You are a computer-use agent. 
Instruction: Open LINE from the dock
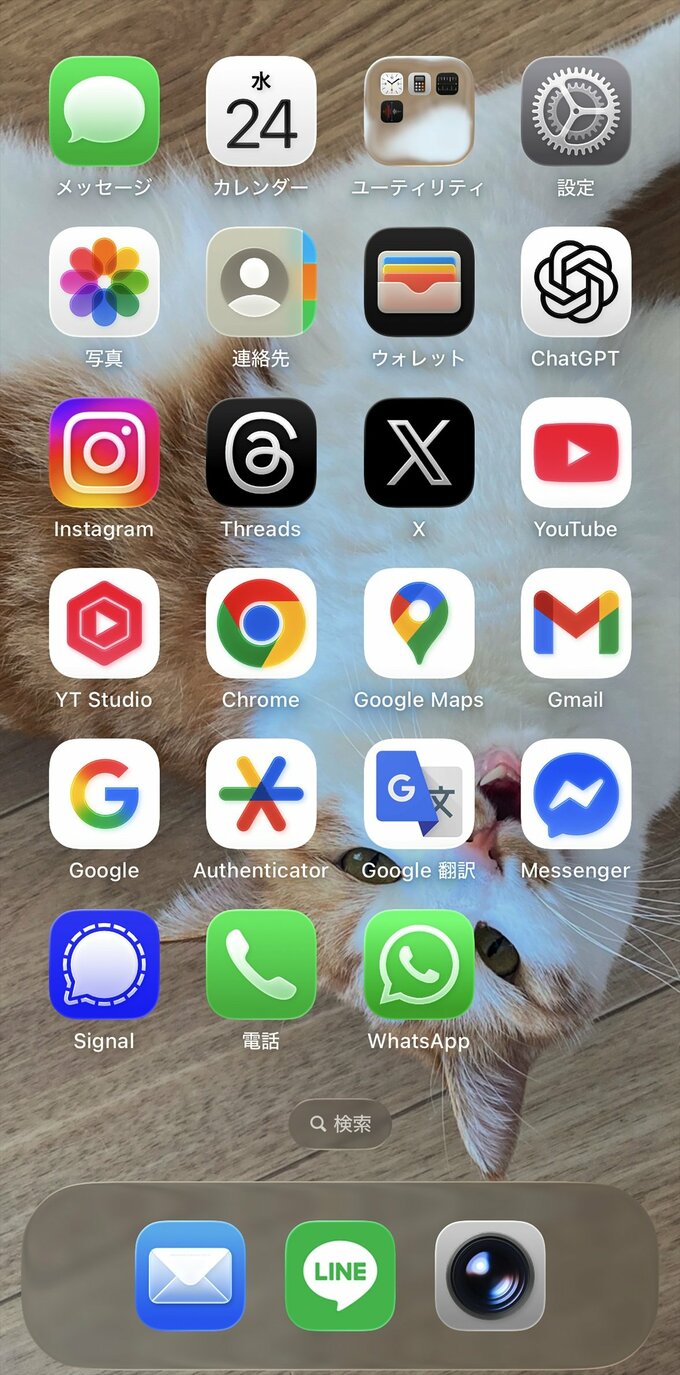coord(340,1275)
